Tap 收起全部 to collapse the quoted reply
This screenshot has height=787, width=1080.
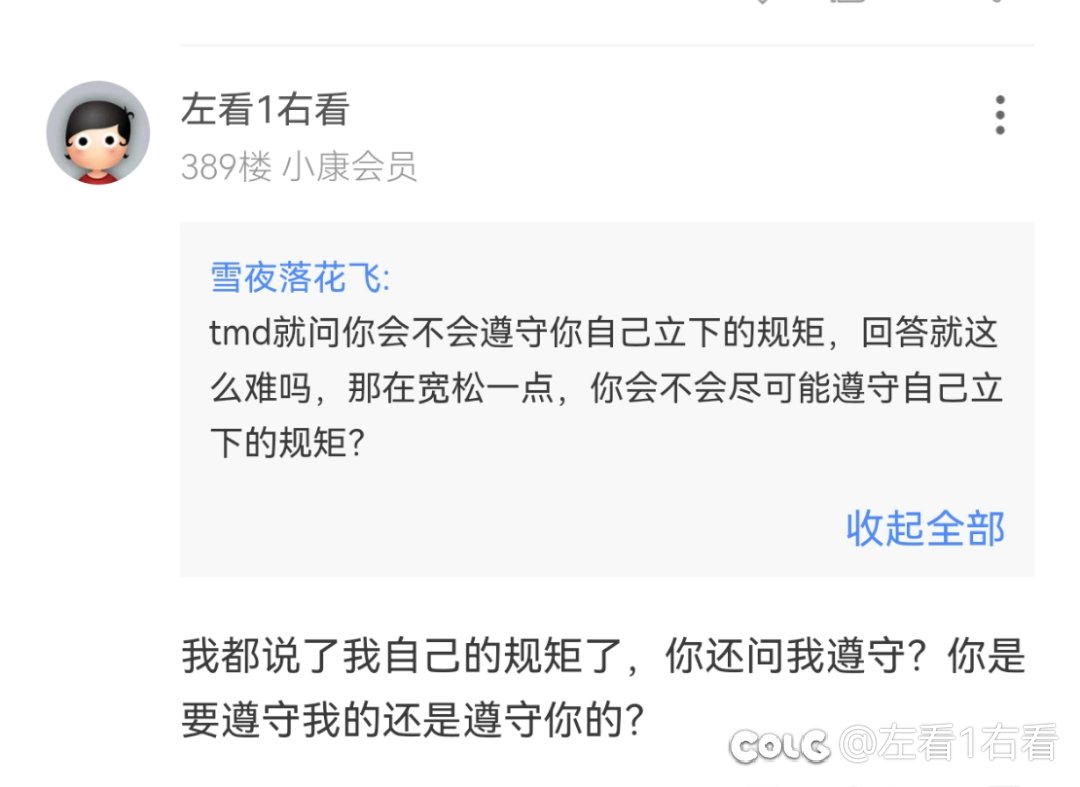(x=925, y=528)
